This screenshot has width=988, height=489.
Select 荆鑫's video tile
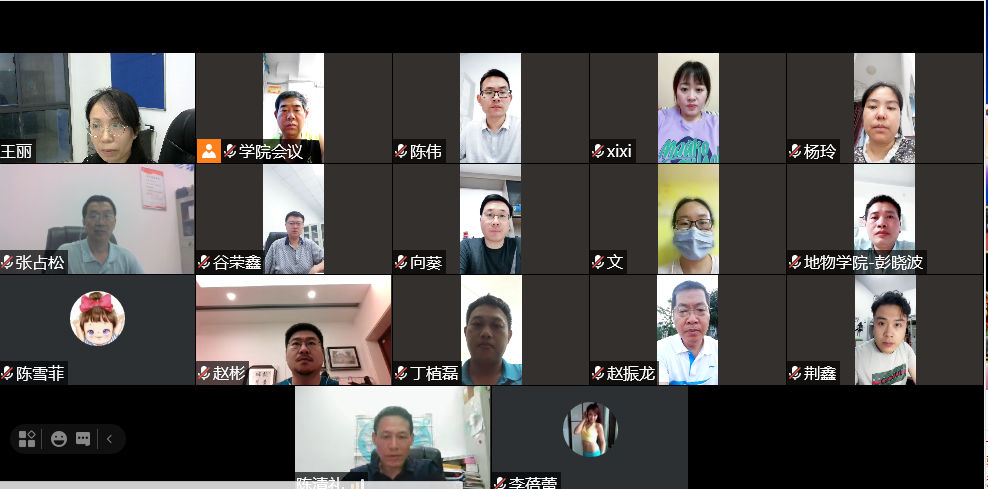pyautogui.click(x=884, y=330)
